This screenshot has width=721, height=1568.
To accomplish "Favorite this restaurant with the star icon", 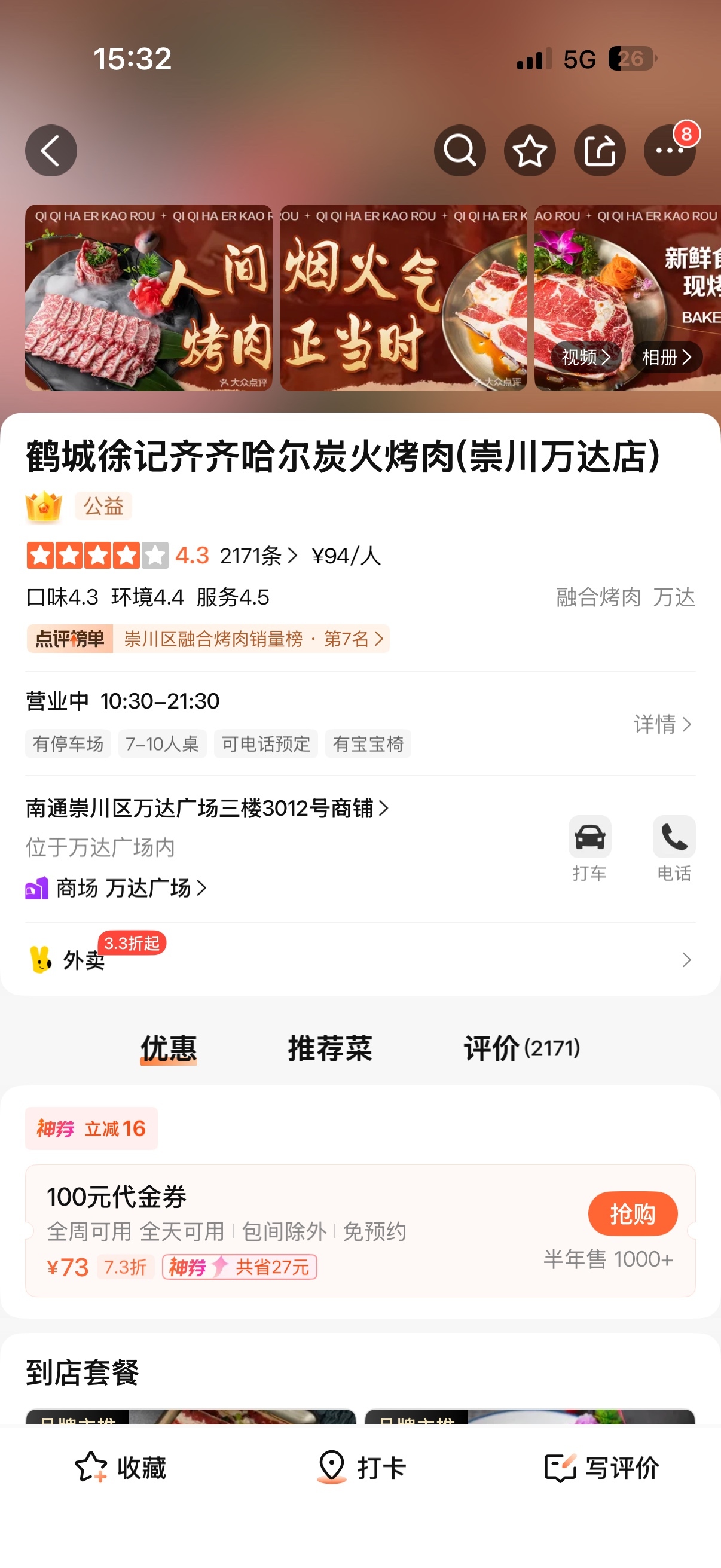I will pyautogui.click(x=529, y=150).
